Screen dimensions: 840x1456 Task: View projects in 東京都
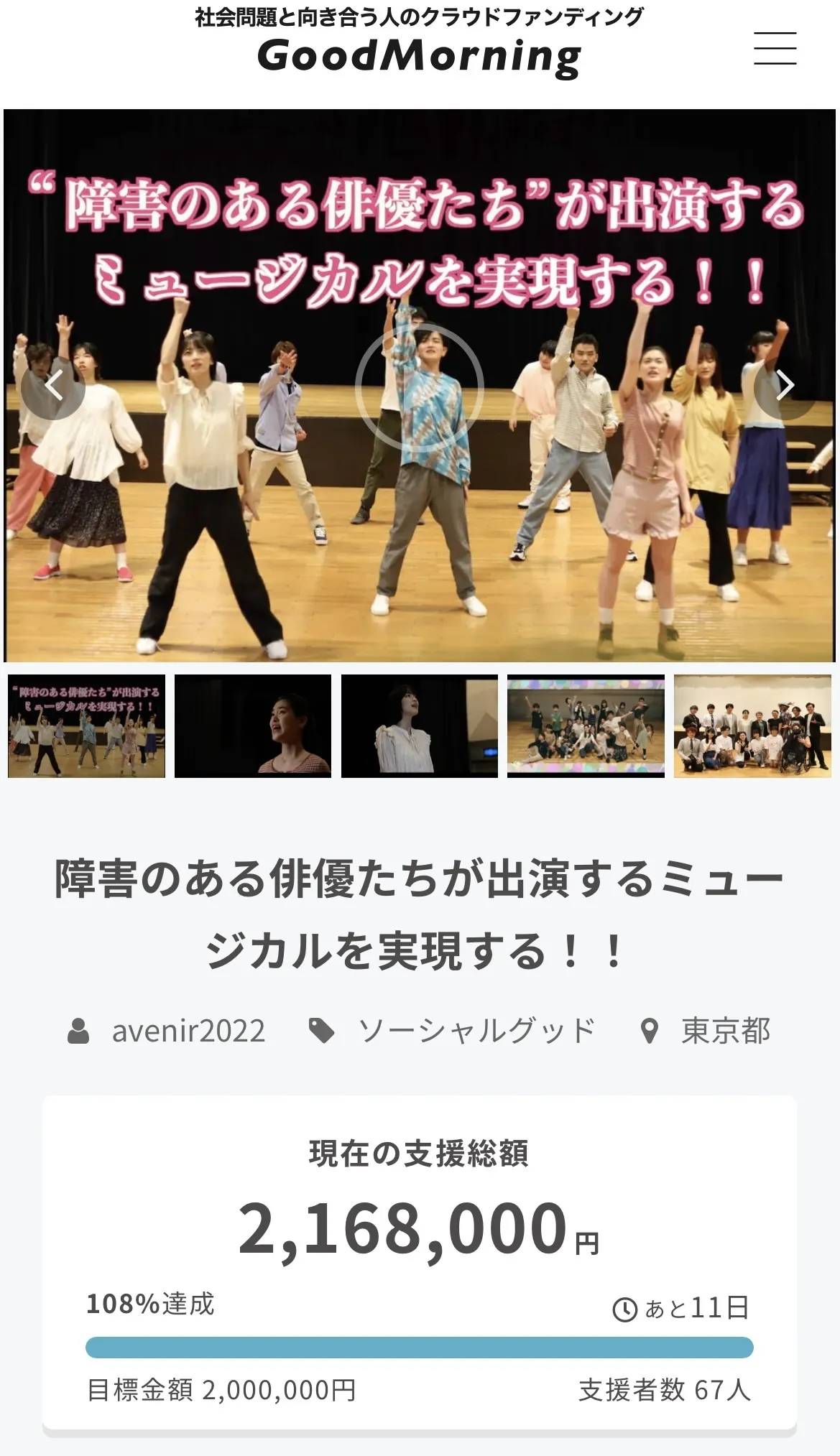click(725, 1031)
